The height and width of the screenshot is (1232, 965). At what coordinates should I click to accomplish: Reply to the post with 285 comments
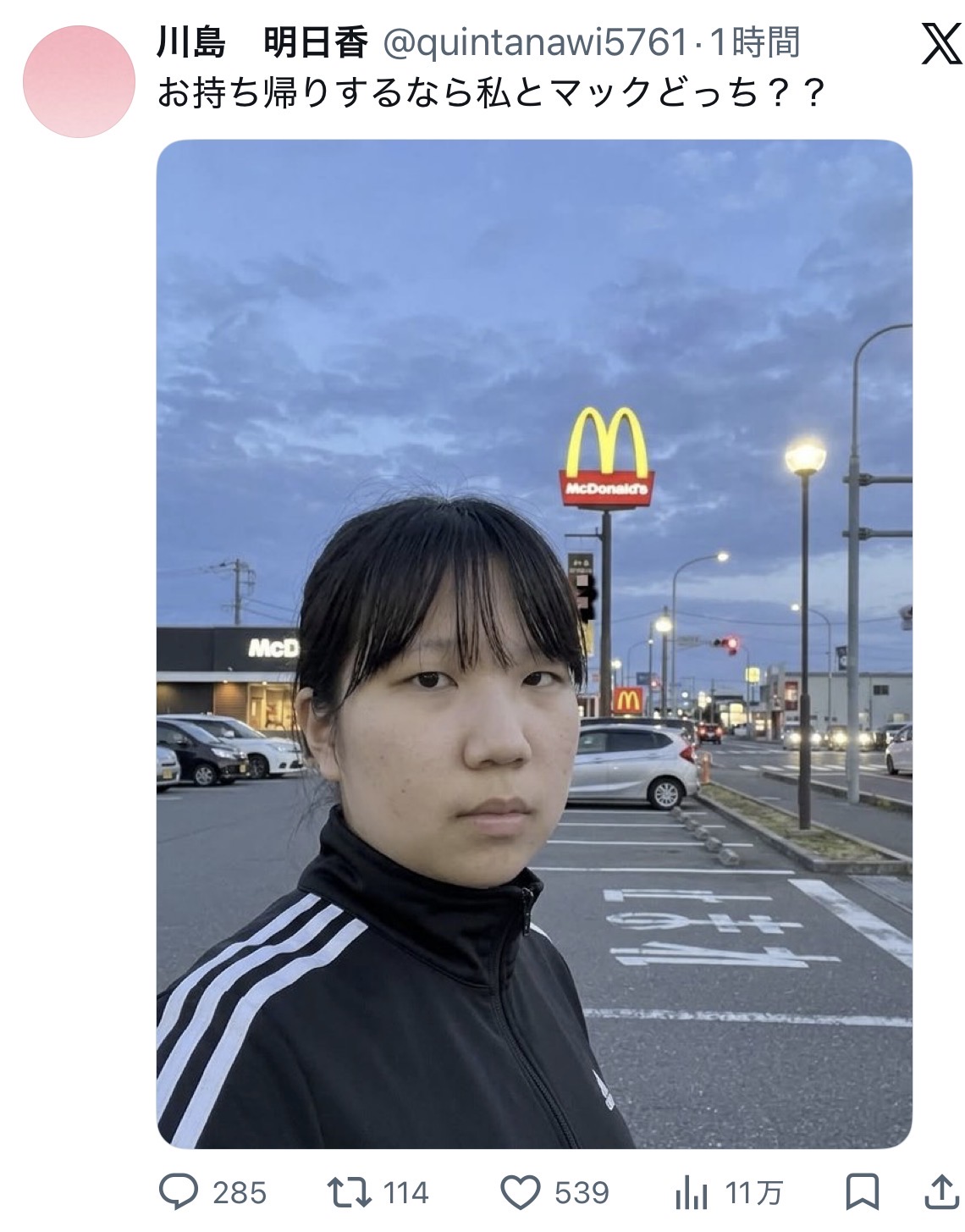179,1193
